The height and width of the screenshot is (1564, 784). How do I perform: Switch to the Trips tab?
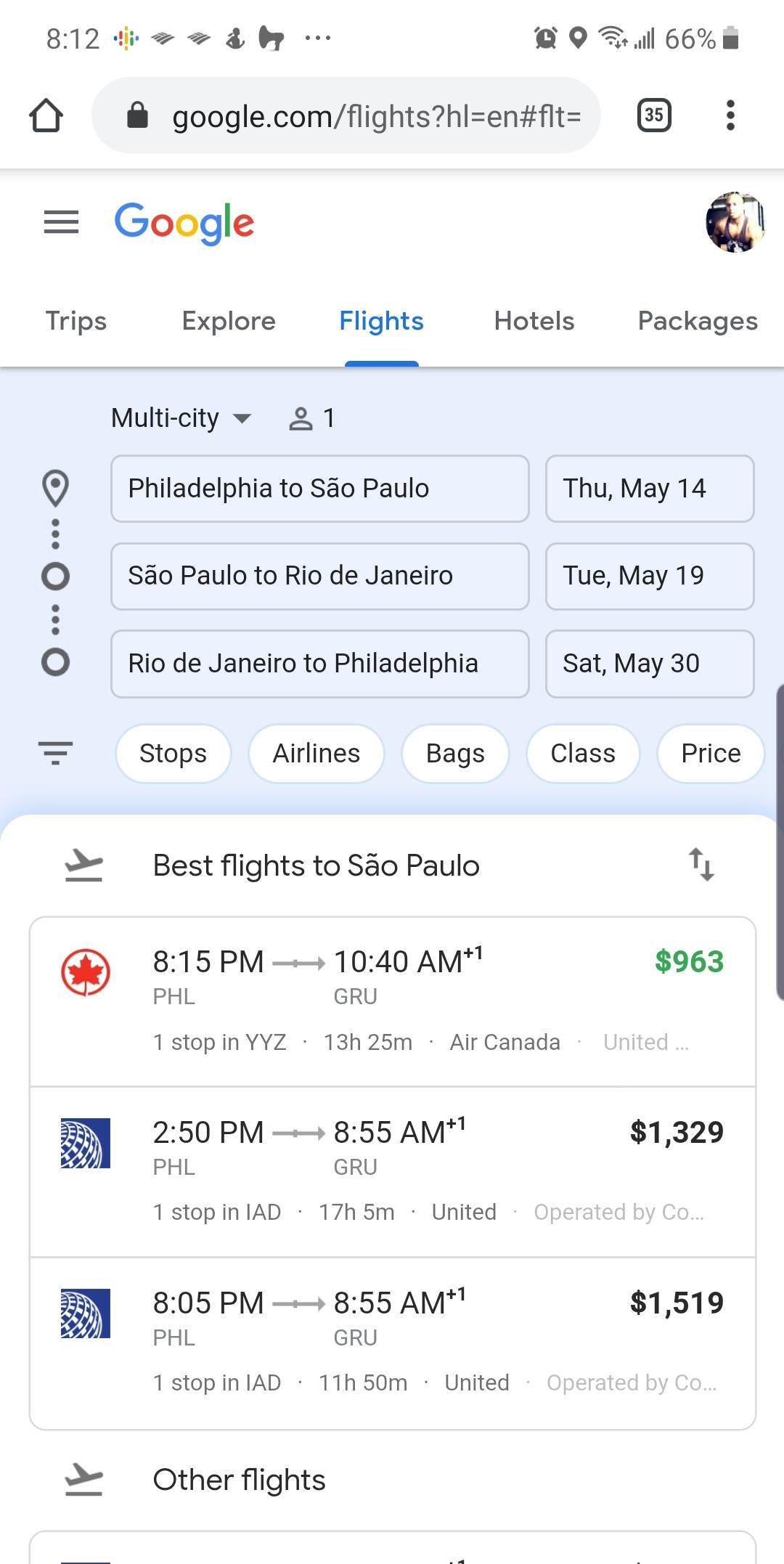[76, 321]
